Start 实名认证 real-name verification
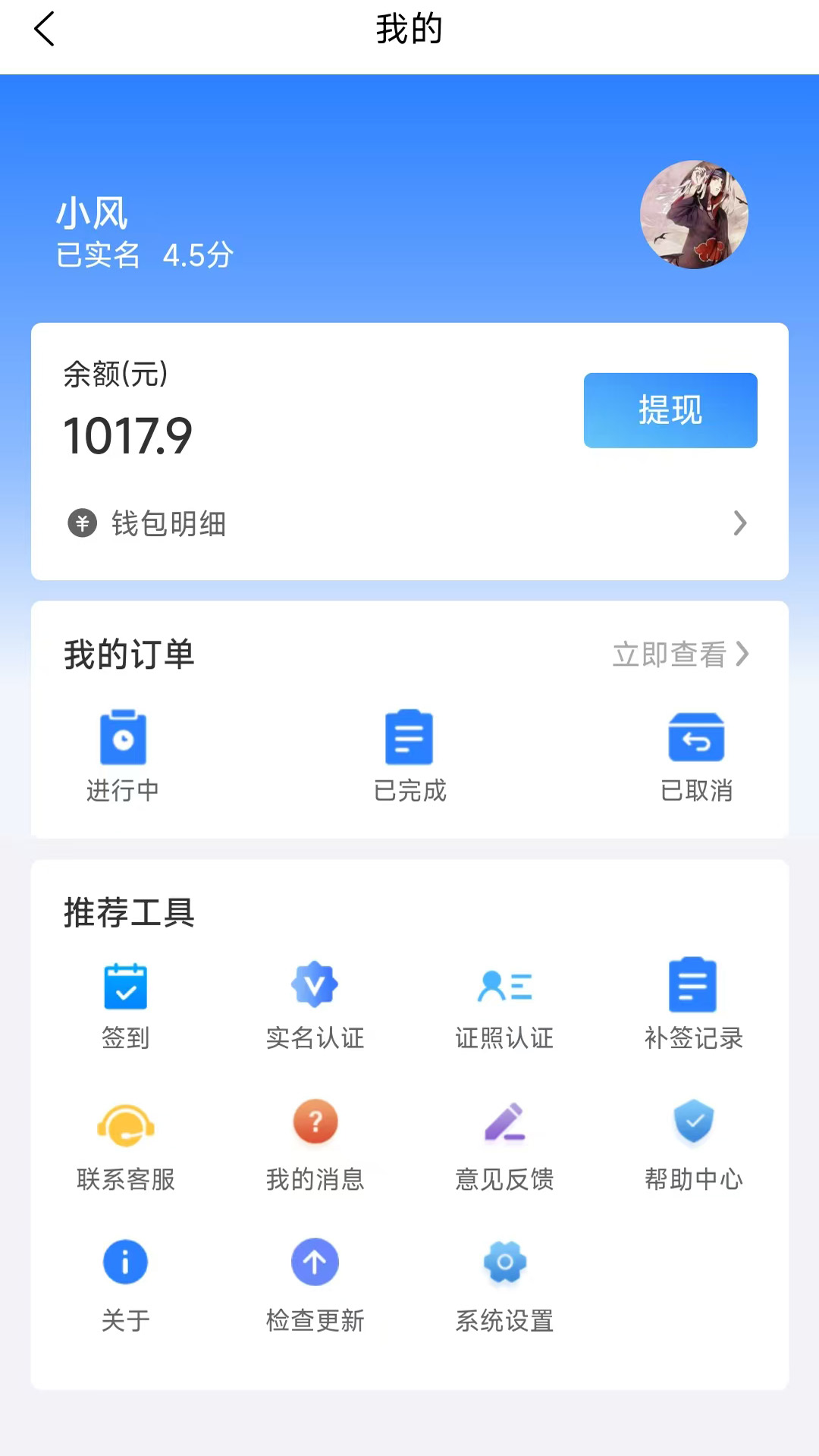The height and width of the screenshot is (1456, 819). point(315,1006)
